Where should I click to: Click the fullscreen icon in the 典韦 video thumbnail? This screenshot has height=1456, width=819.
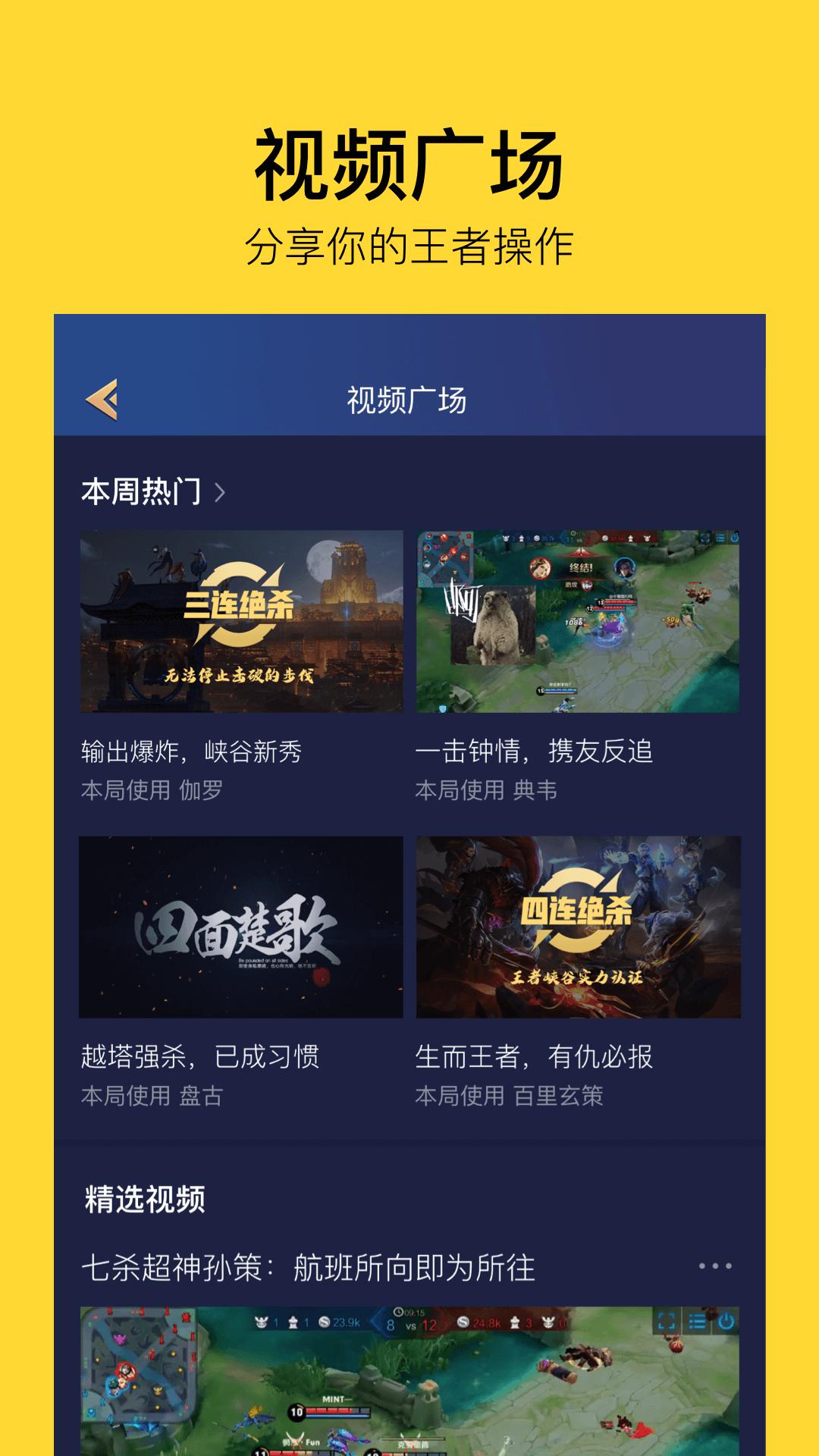tap(704, 538)
